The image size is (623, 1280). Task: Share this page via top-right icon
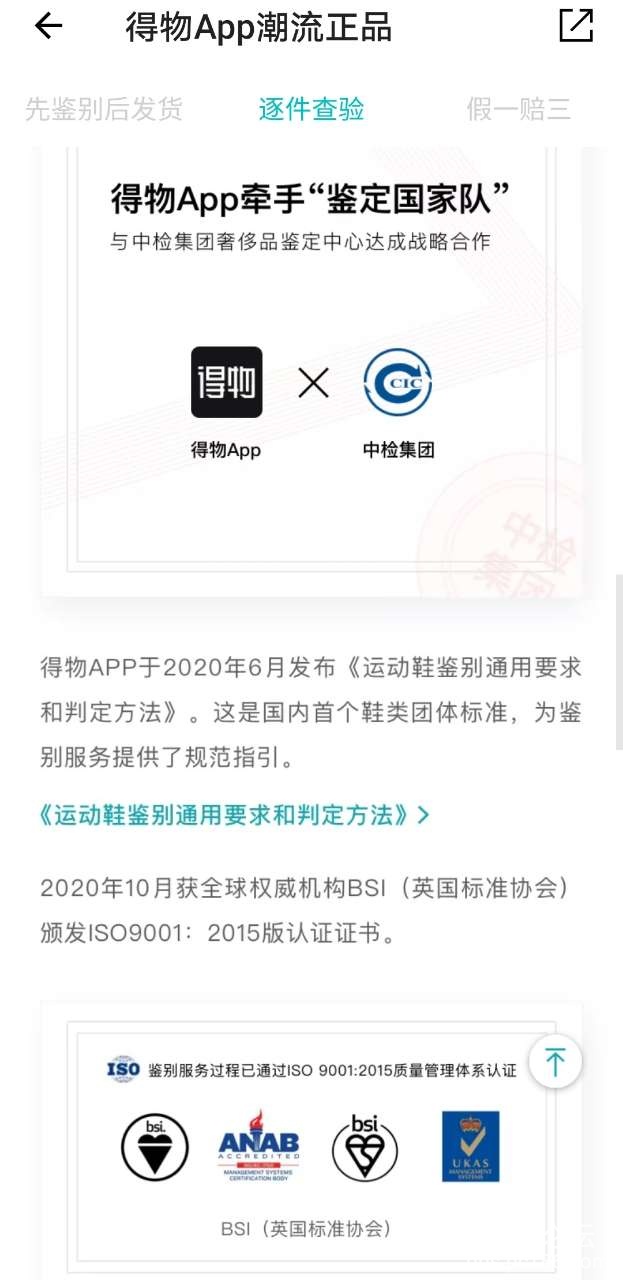[576, 26]
